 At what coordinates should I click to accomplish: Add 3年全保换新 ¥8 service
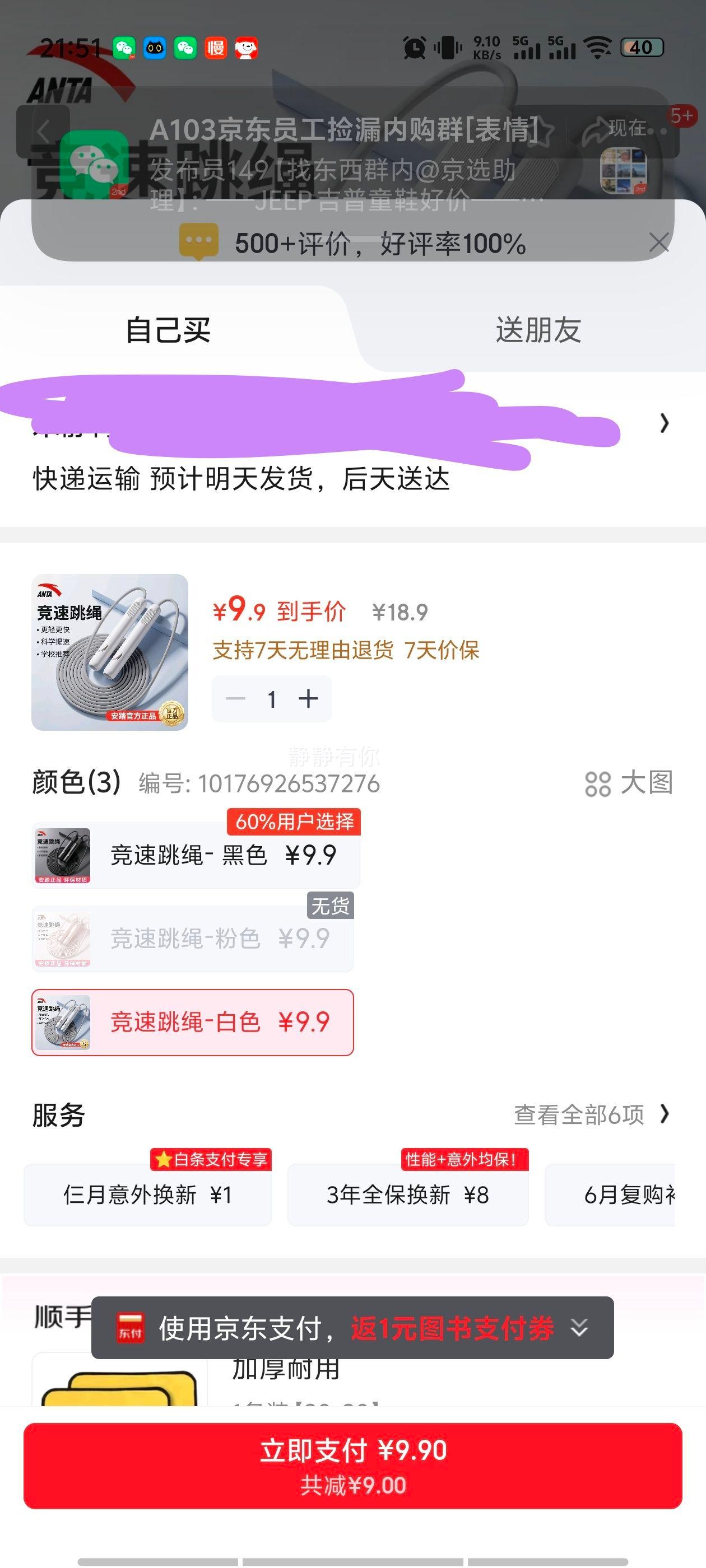point(407,1195)
